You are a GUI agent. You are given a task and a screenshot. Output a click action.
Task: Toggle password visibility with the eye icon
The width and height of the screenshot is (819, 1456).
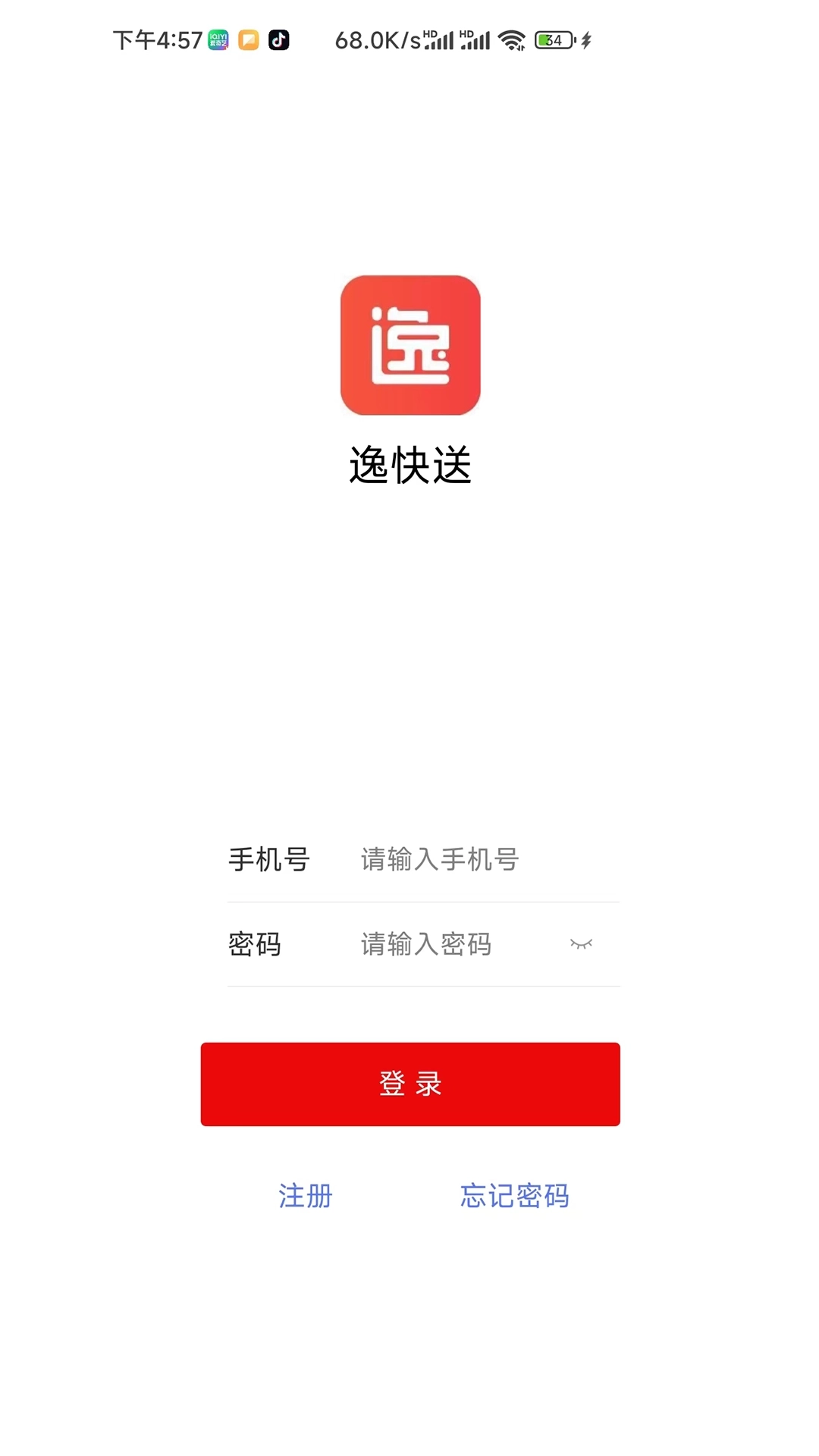point(580,944)
